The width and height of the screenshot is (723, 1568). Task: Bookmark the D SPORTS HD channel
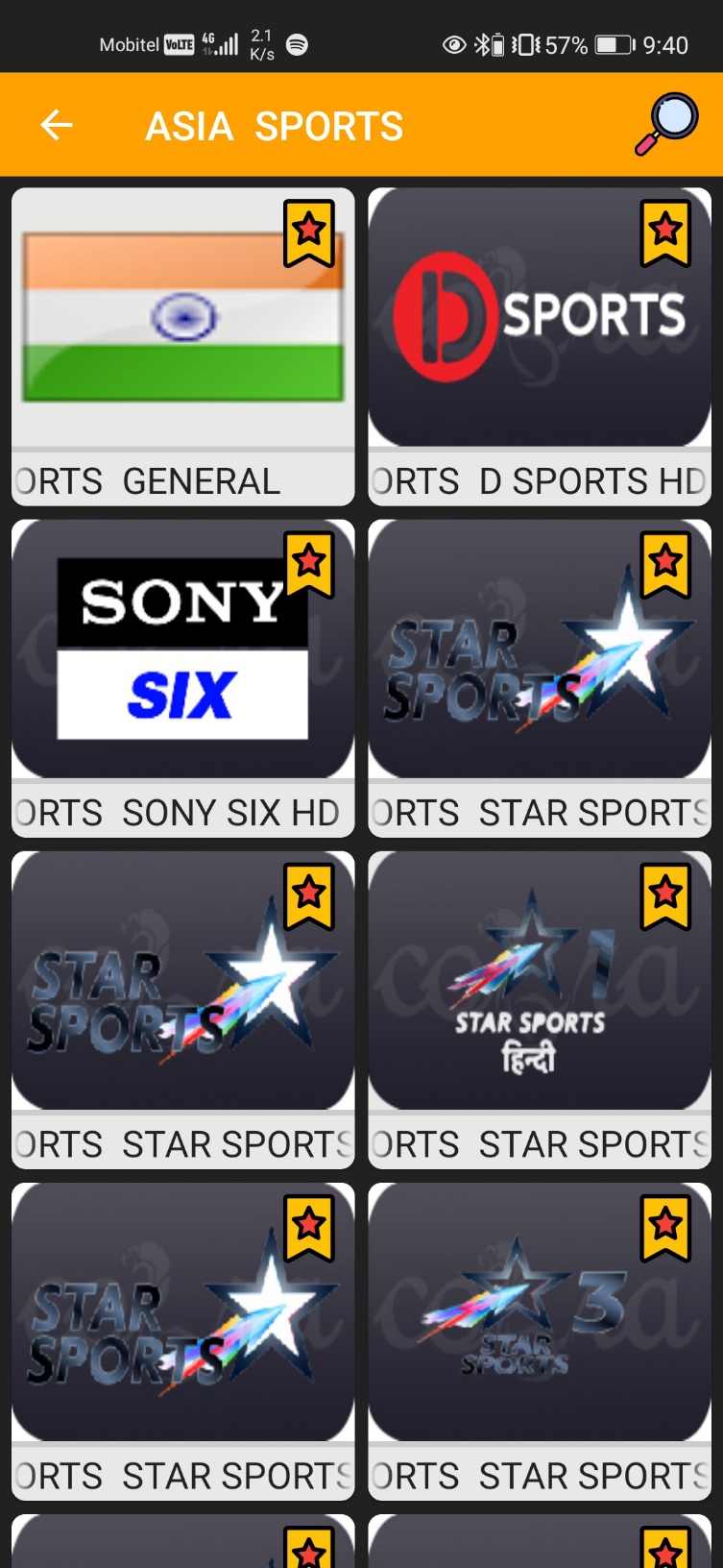(x=666, y=233)
